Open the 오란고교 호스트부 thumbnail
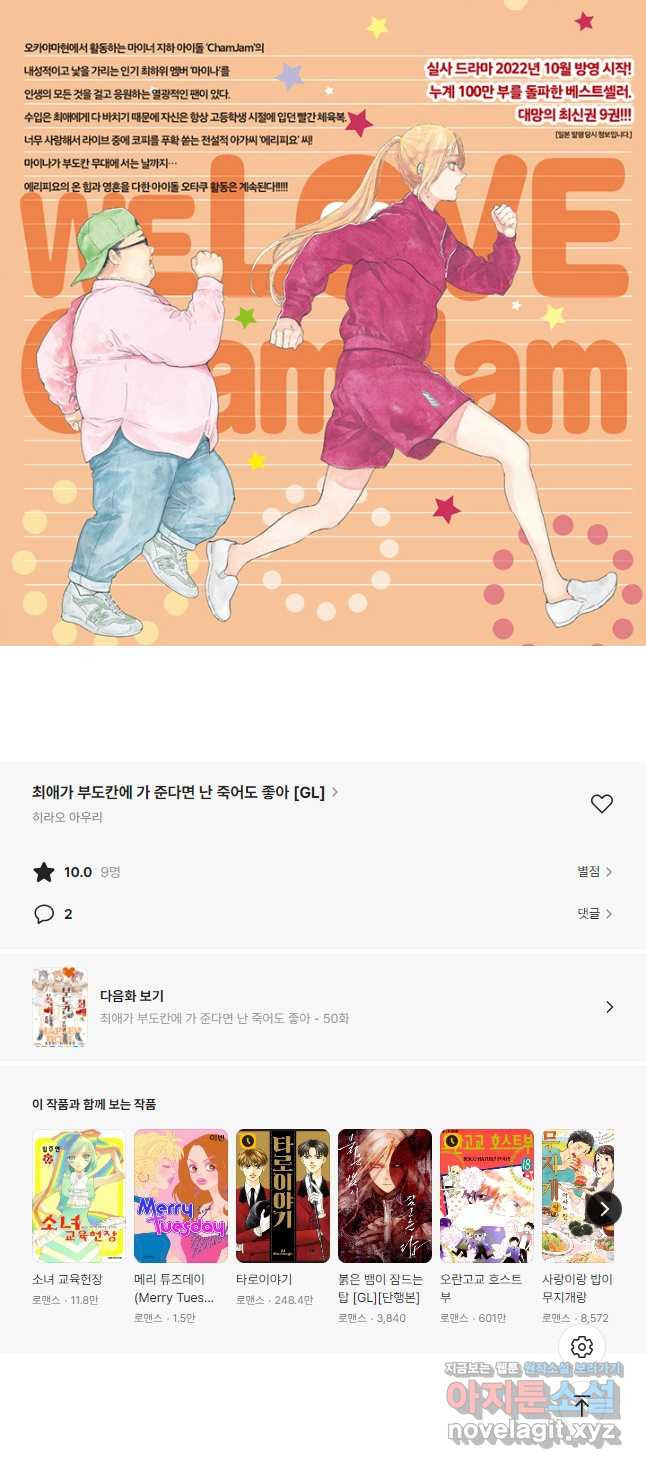 [487, 1197]
